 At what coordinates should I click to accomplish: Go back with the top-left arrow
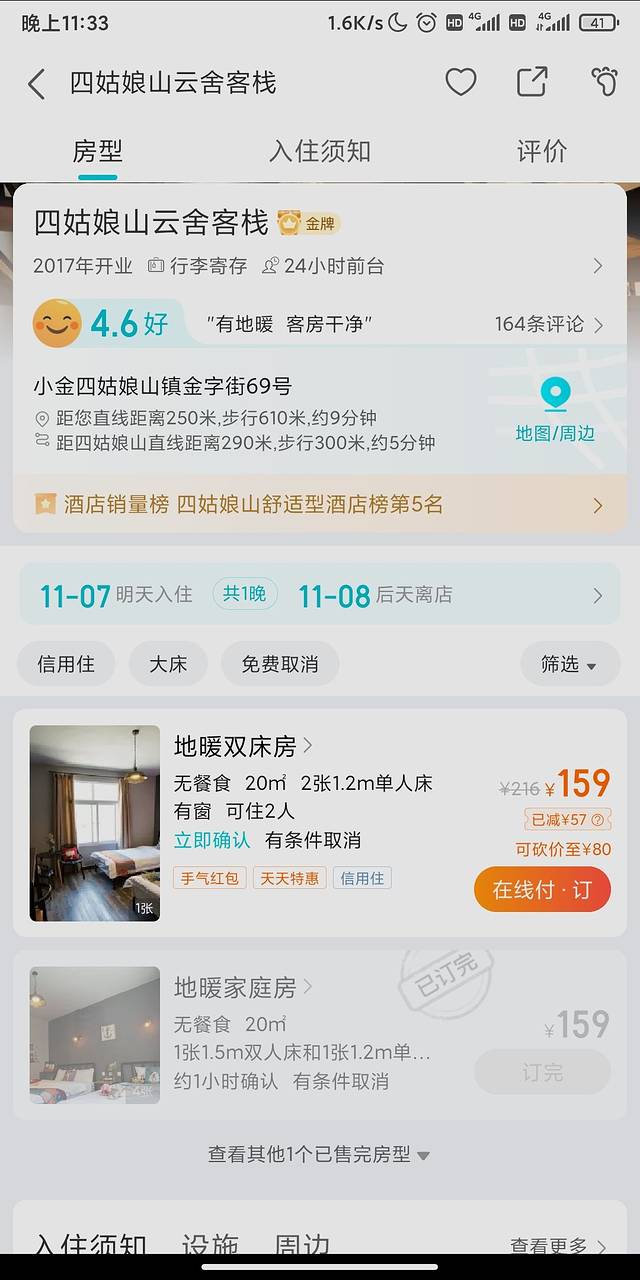[x=37, y=83]
